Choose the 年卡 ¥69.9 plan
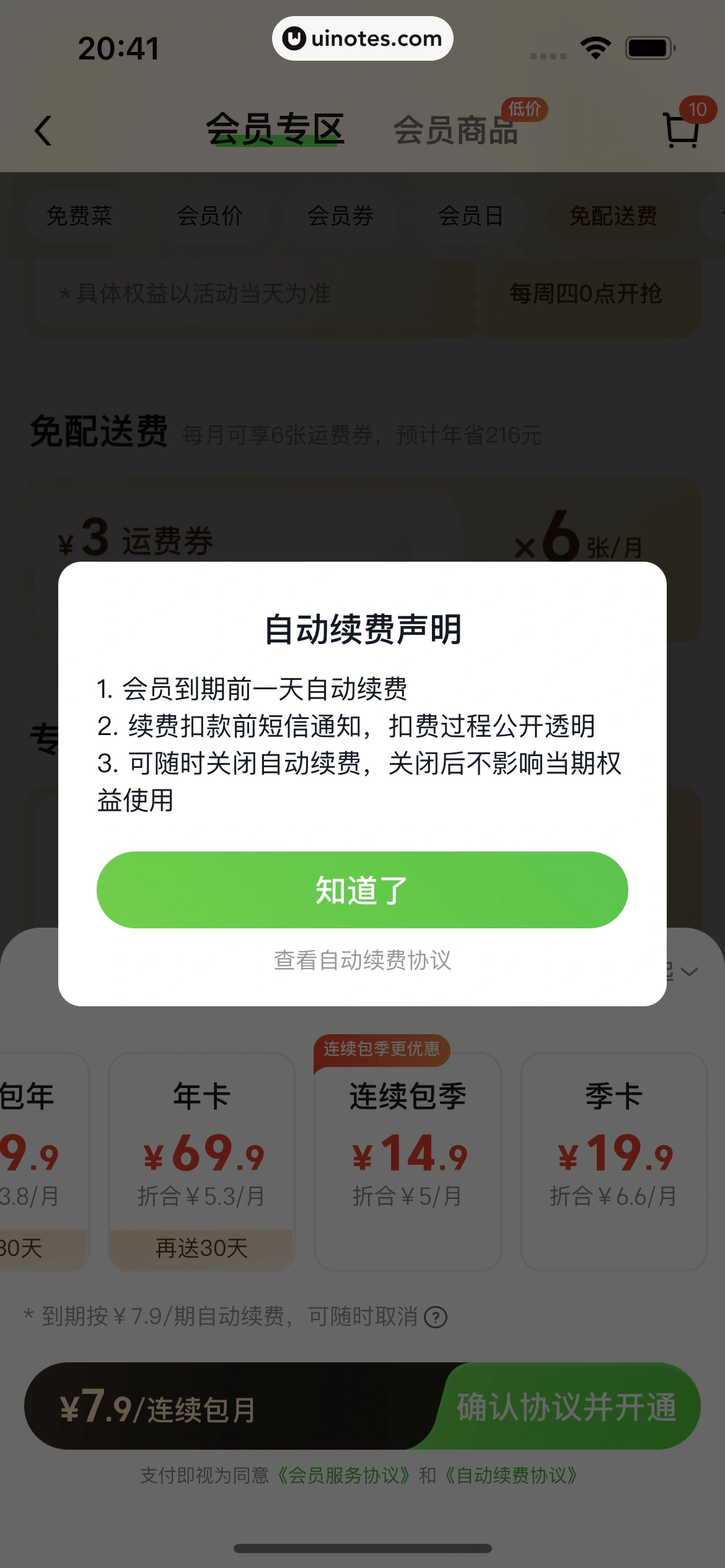 tap(202, 1160)
